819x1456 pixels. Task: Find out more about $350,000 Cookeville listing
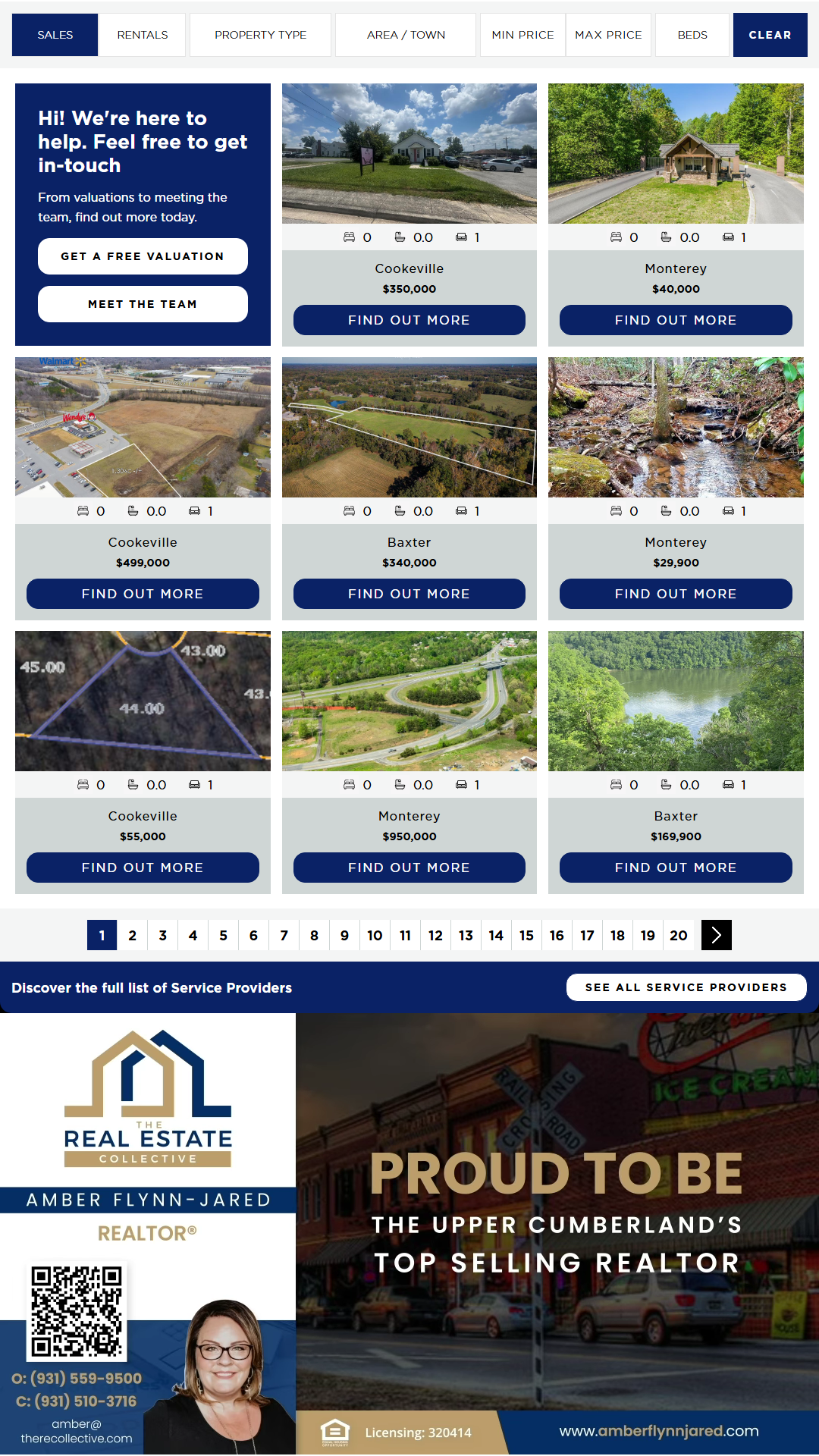(x=409, y=320)
